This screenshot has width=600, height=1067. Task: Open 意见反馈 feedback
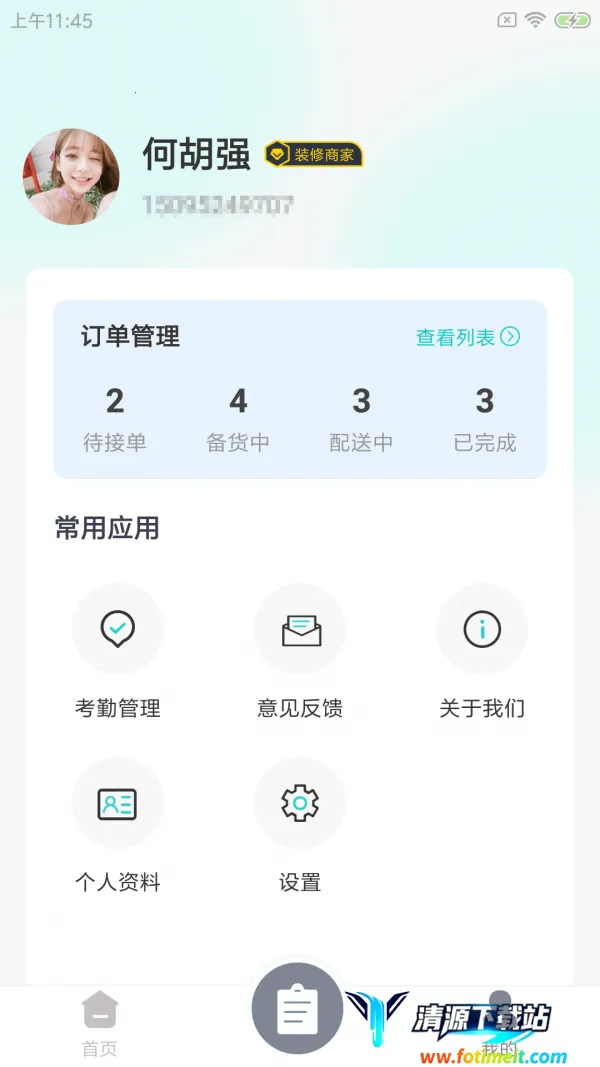300,650
